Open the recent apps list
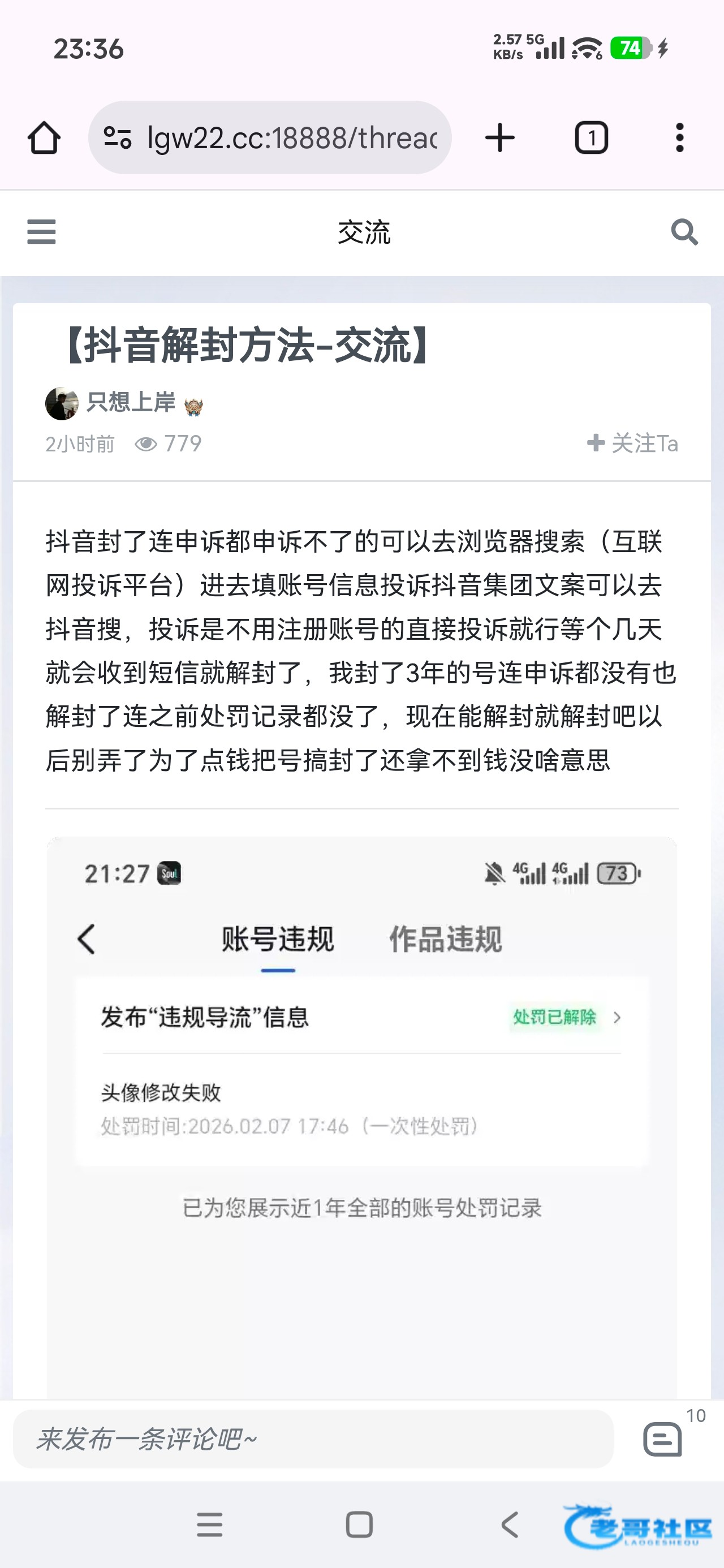The height and width of the screenshot is (1568, 724). pyautogui.click(x=209, y=1525)
